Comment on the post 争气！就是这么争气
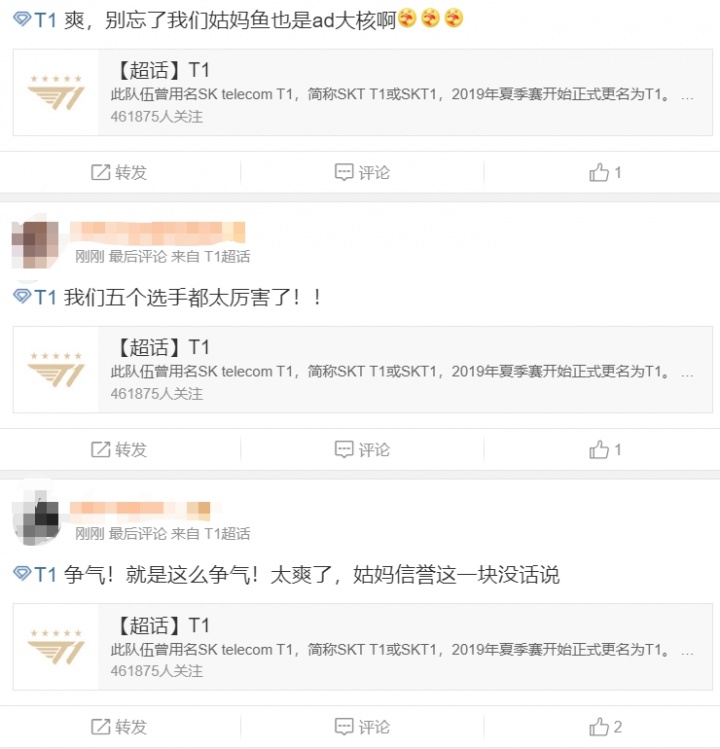Image resolution: width=720 pixels, height=749 pixels. pos(361,726)
